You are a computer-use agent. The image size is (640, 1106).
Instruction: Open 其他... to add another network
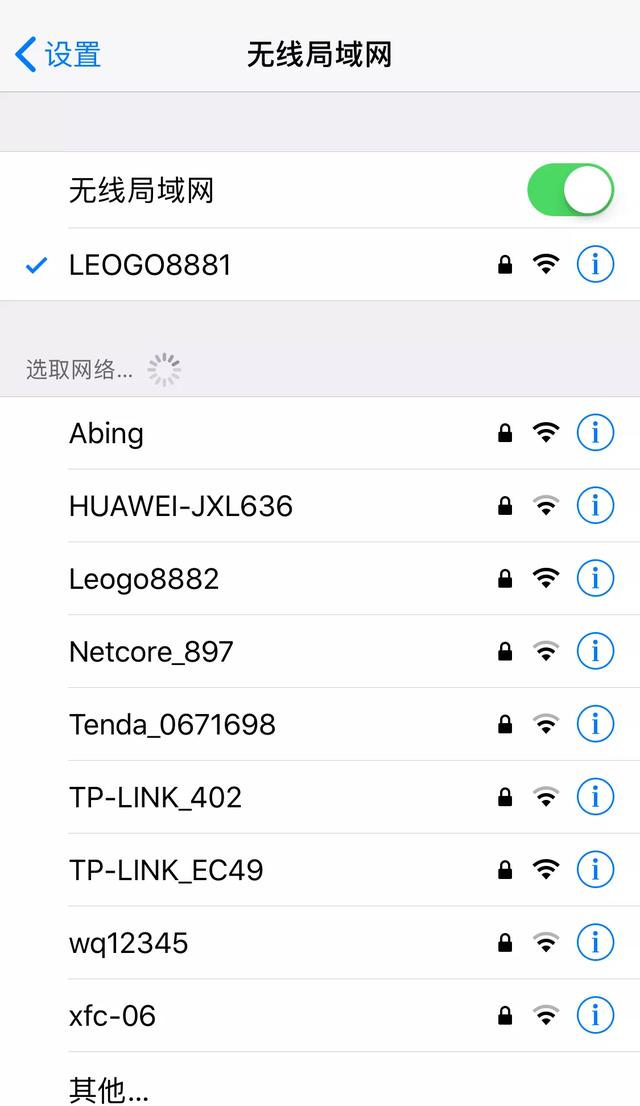click(x=108, y=1088)
